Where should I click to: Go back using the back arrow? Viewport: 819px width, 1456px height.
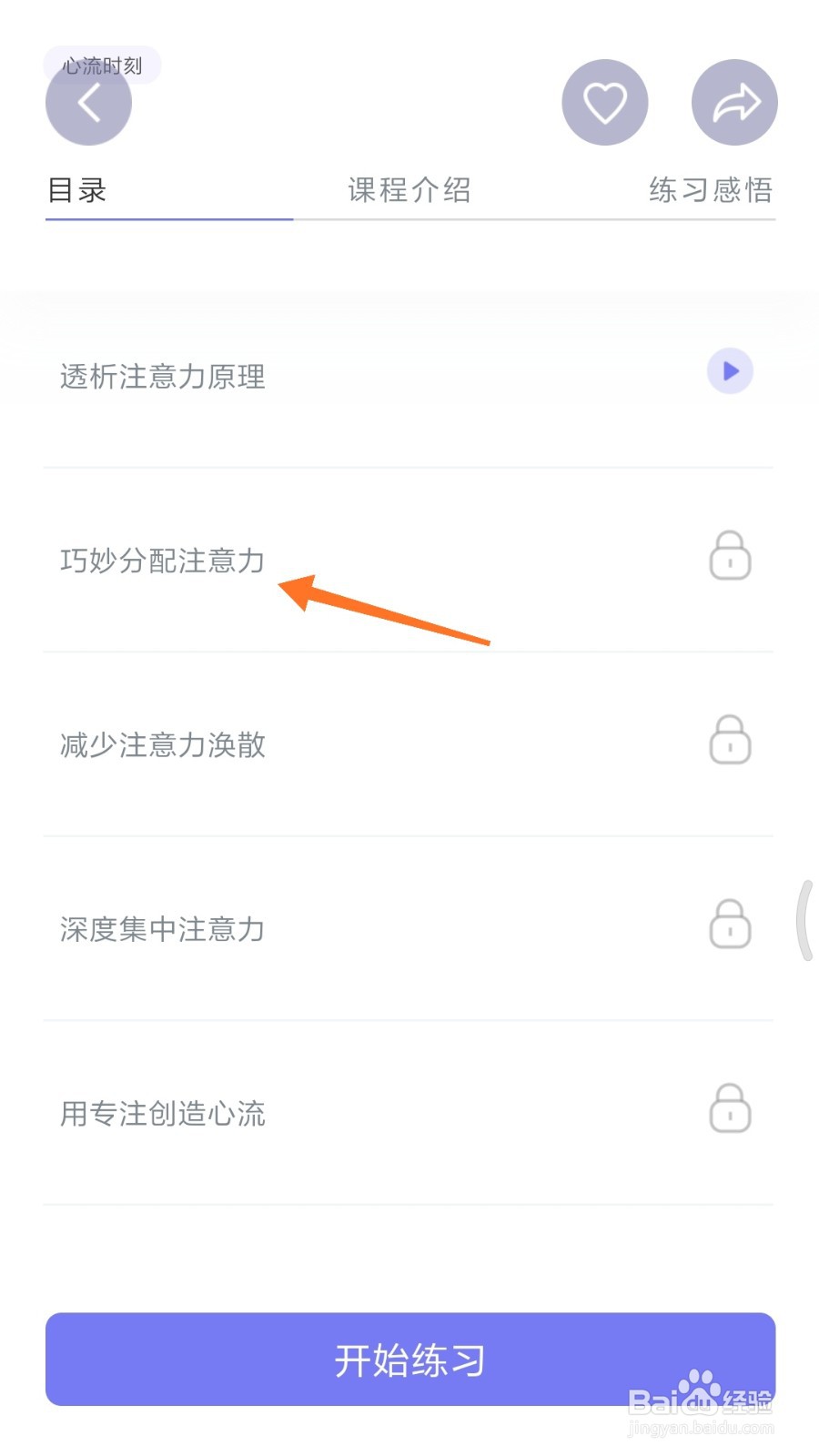[x=88, y=102]
